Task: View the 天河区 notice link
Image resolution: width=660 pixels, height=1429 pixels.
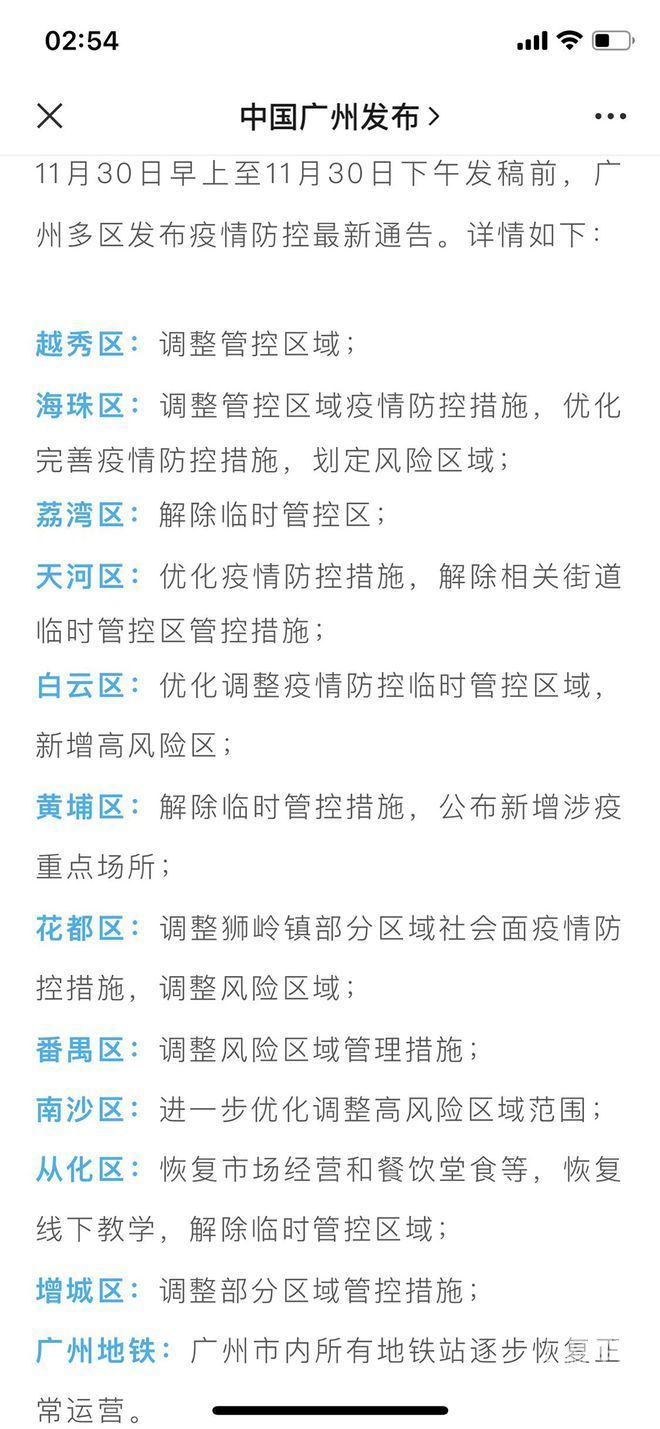Action: (79, 577)
